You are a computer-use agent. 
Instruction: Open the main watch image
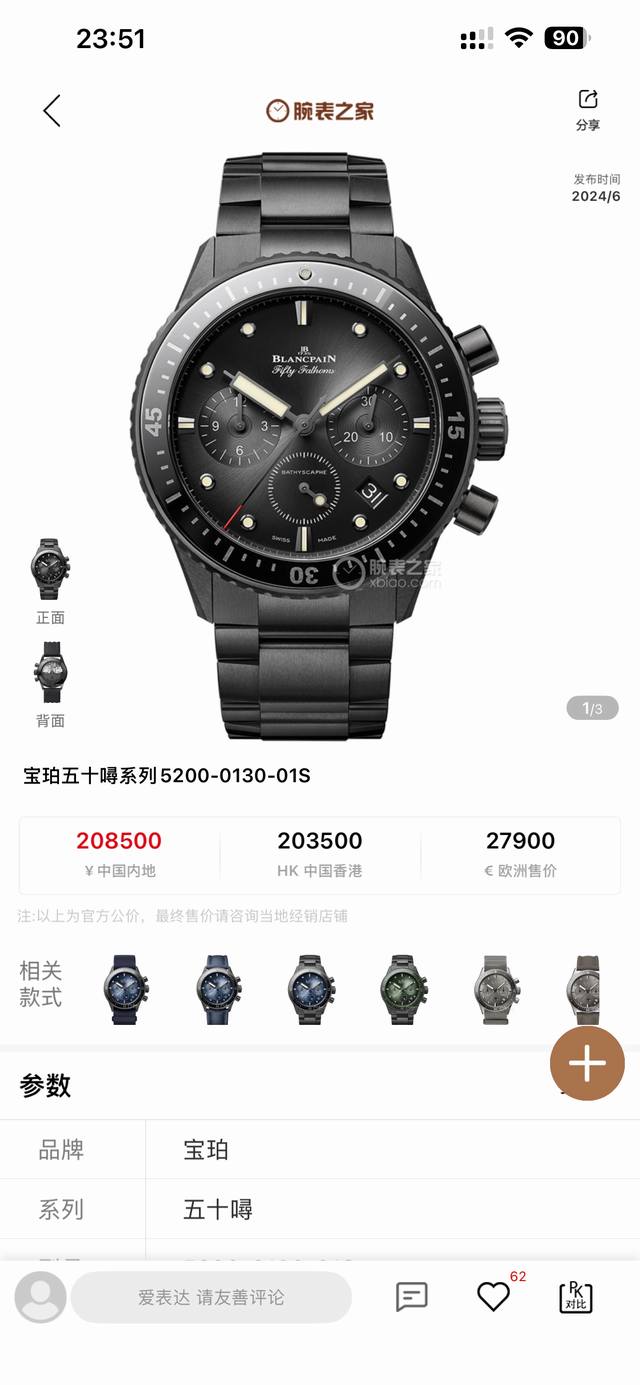318,446
